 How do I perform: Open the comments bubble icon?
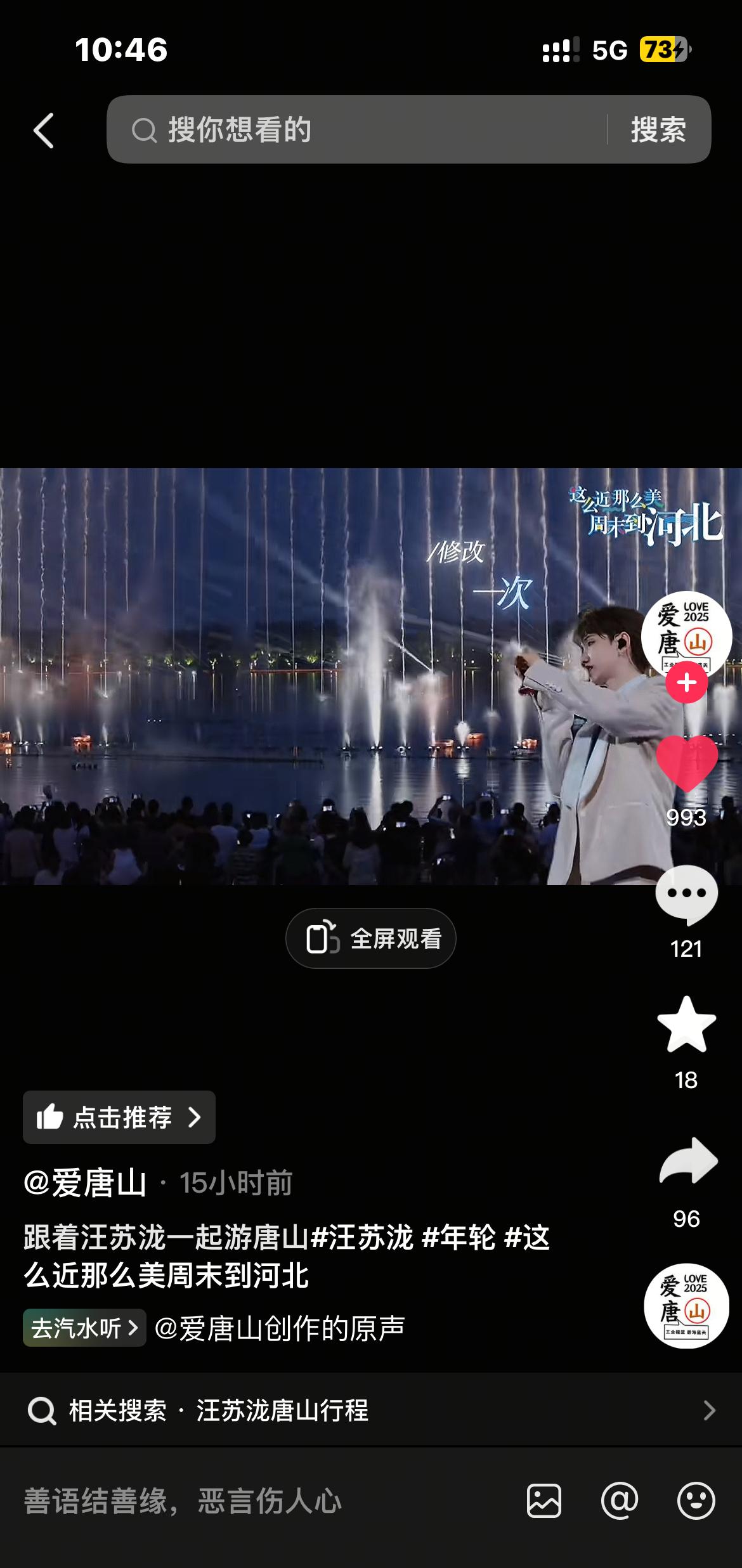coord(687,895)
